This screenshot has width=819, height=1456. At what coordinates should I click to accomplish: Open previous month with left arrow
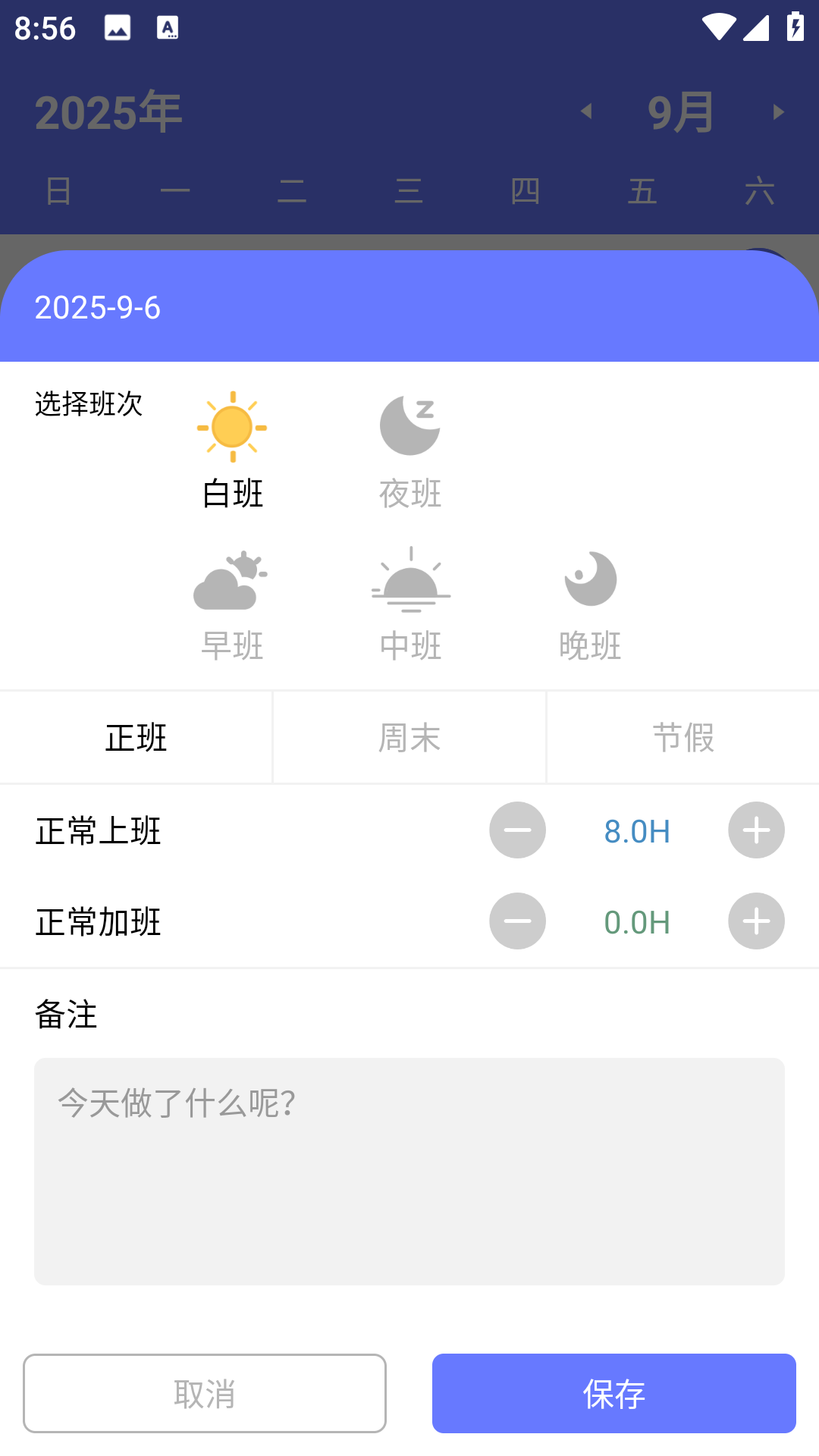tap(587, 111)
